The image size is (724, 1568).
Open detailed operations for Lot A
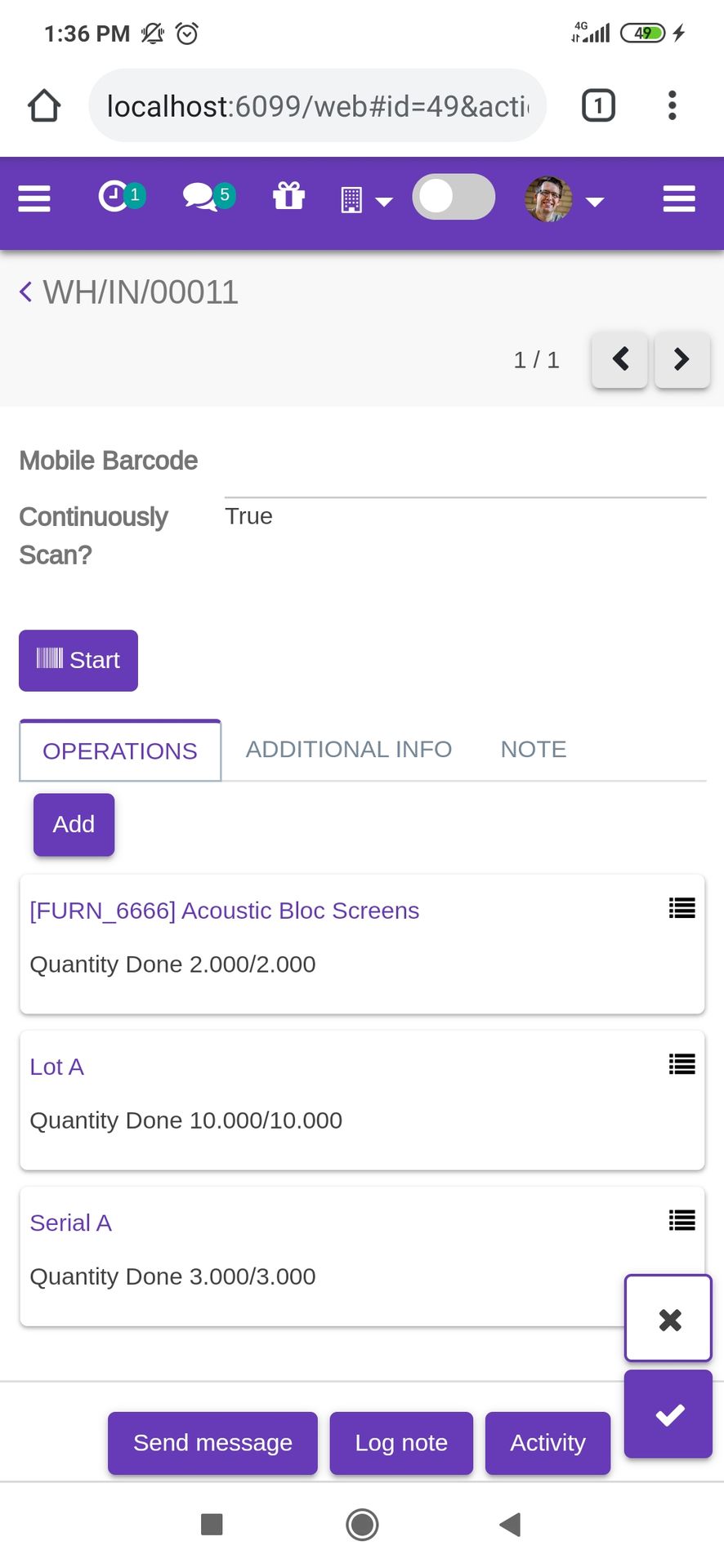682,1064
